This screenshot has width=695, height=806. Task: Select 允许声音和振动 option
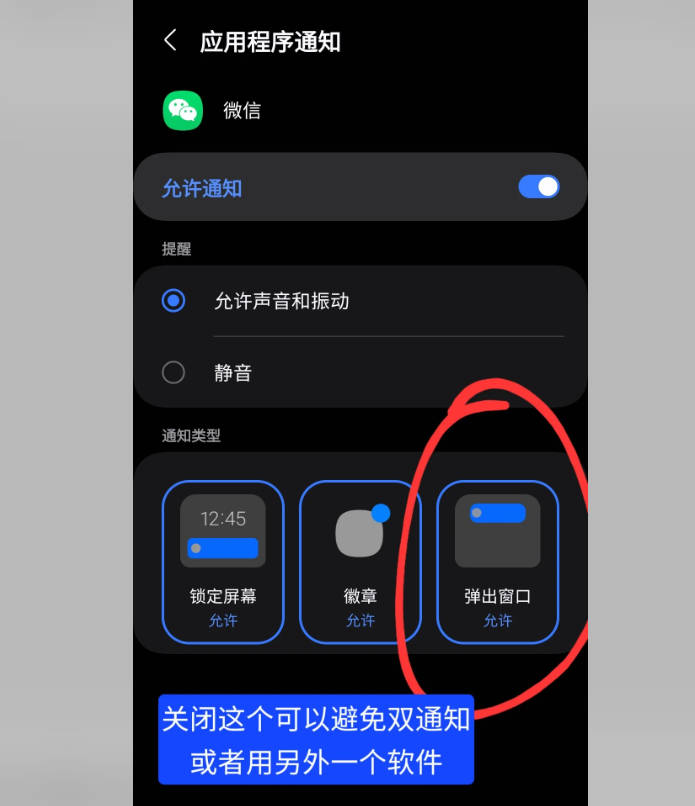click(174, 301)
